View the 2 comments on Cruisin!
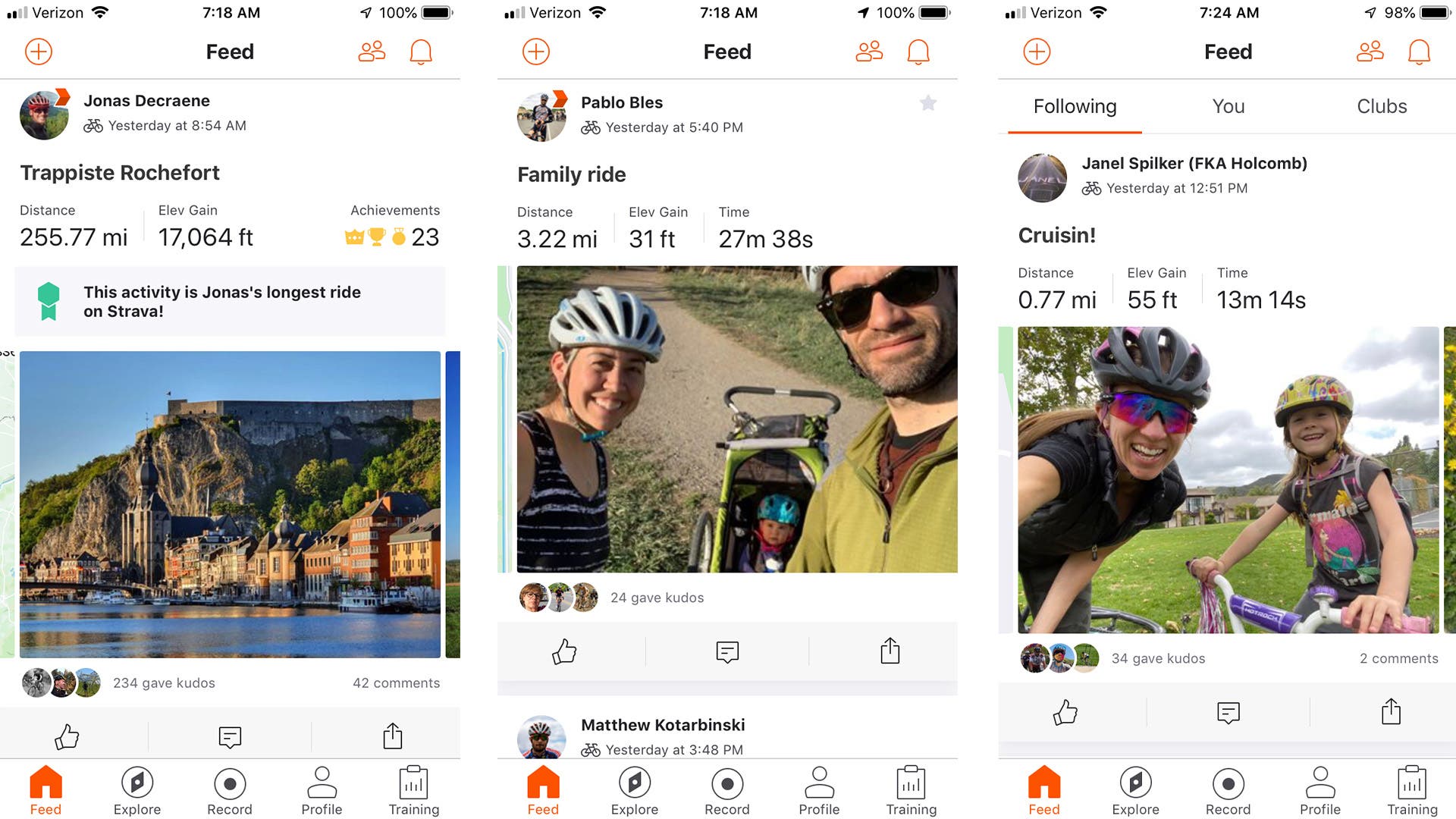The height and width of the screenshot is (819, 1456). [x=1398, y=658]
